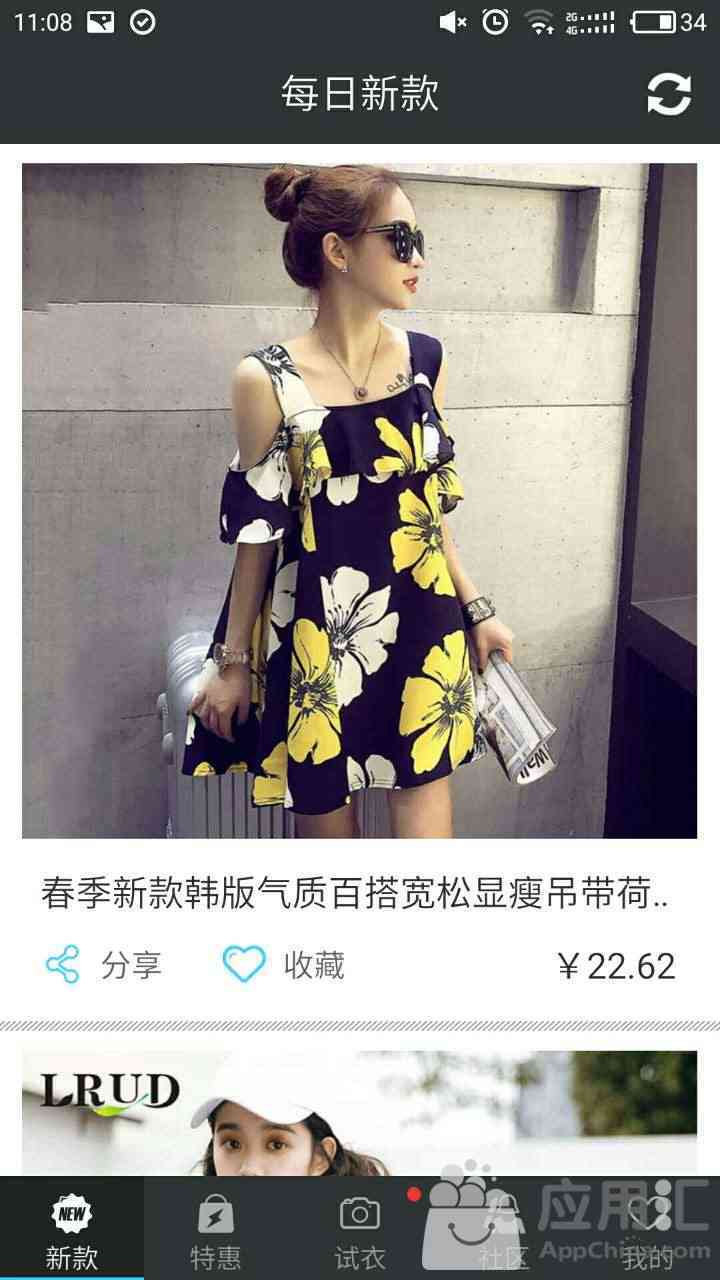Switch to the 新款 tab
Screen dimensions: 720x1280
72,1230
